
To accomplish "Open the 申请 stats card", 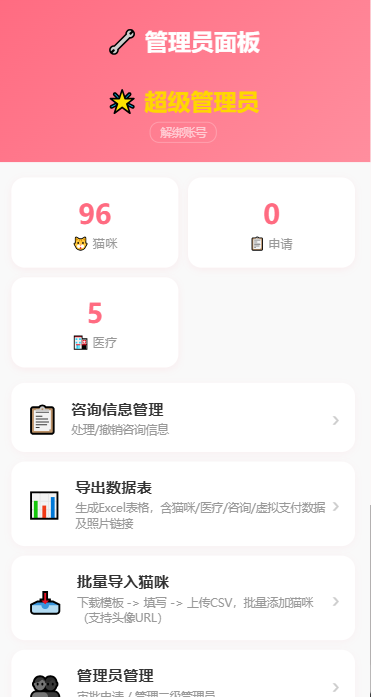I will pos(271,223).
